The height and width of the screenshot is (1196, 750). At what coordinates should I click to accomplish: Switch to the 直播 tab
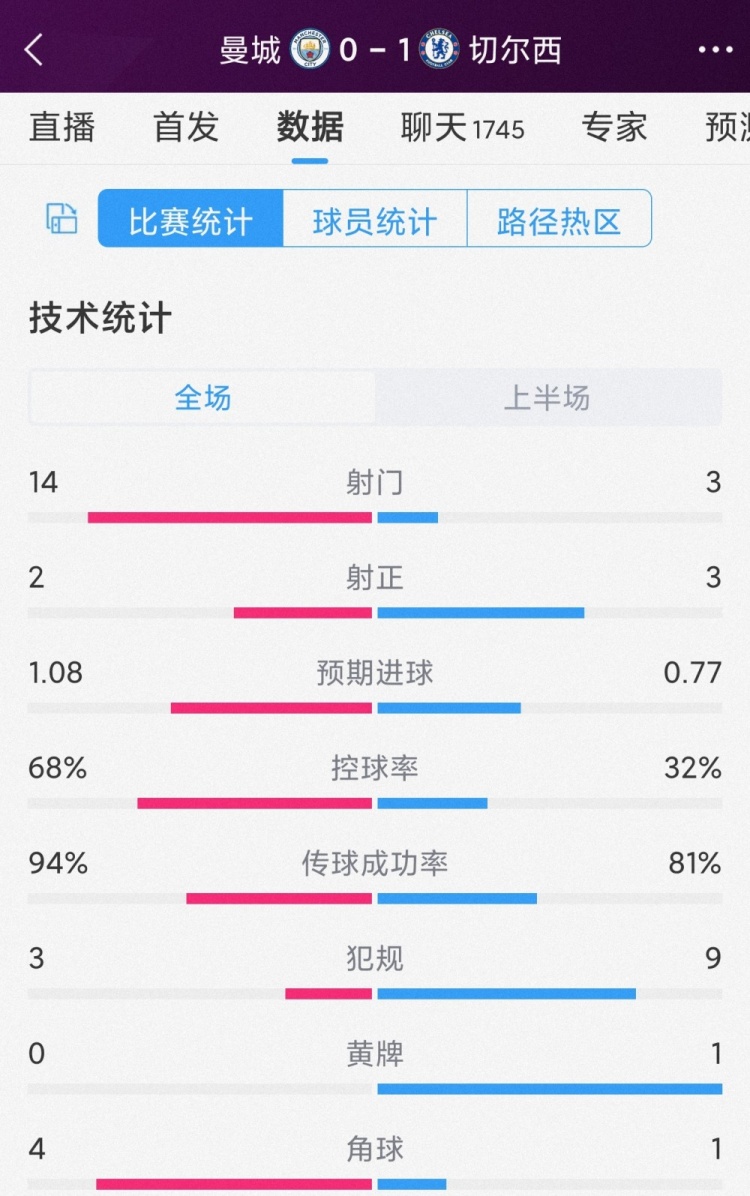62,128
